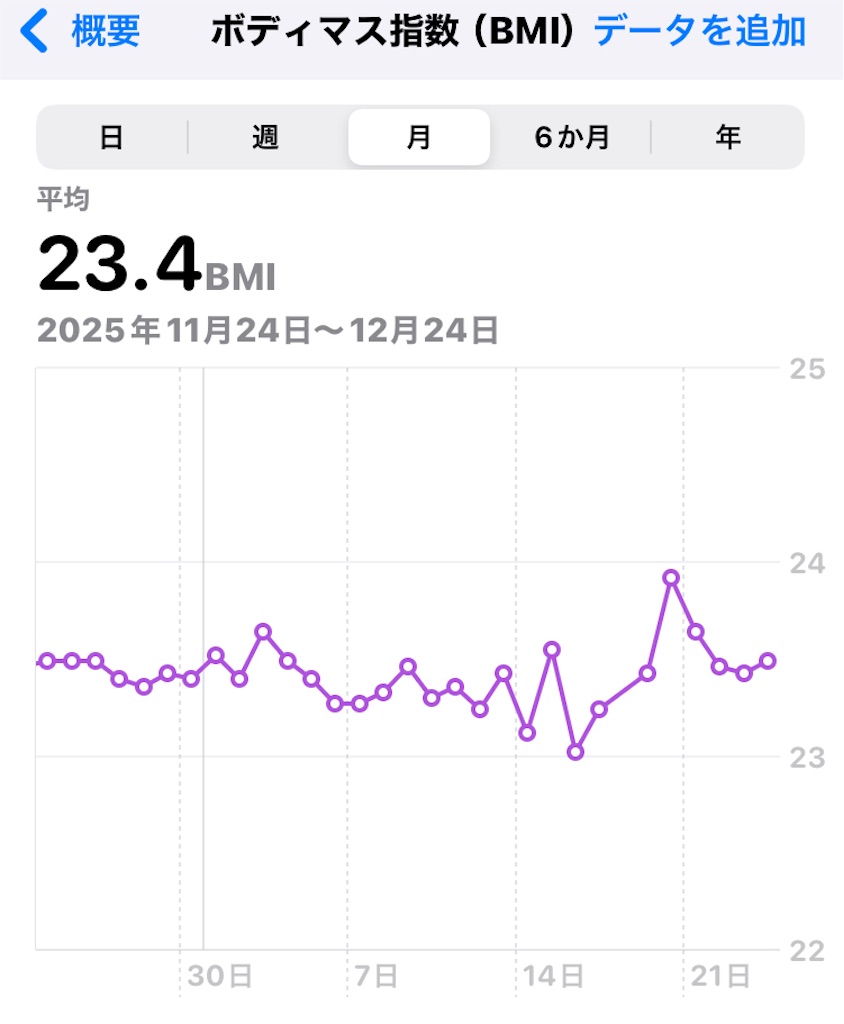Select the 月 segment

click(419, 137)
